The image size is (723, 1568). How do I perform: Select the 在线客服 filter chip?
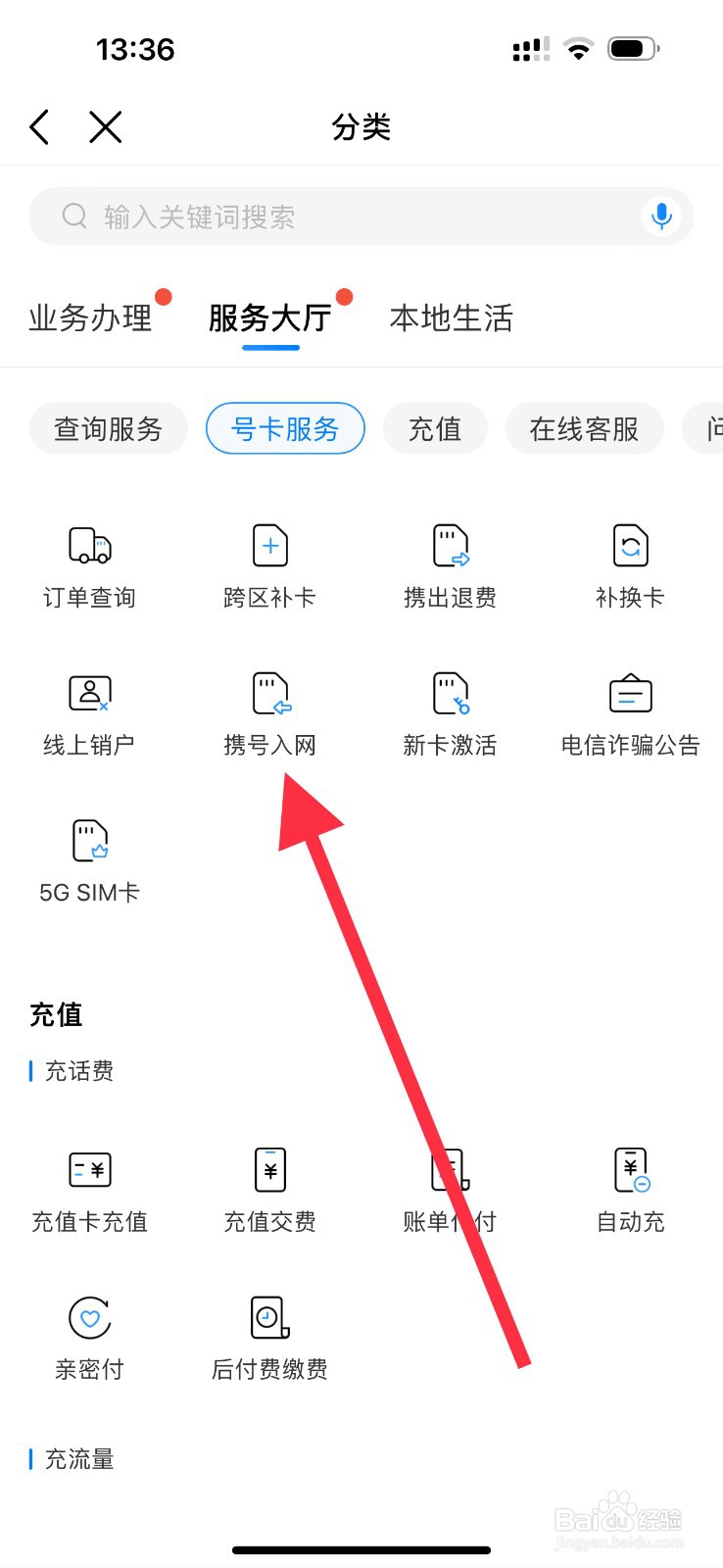[584, 428]
